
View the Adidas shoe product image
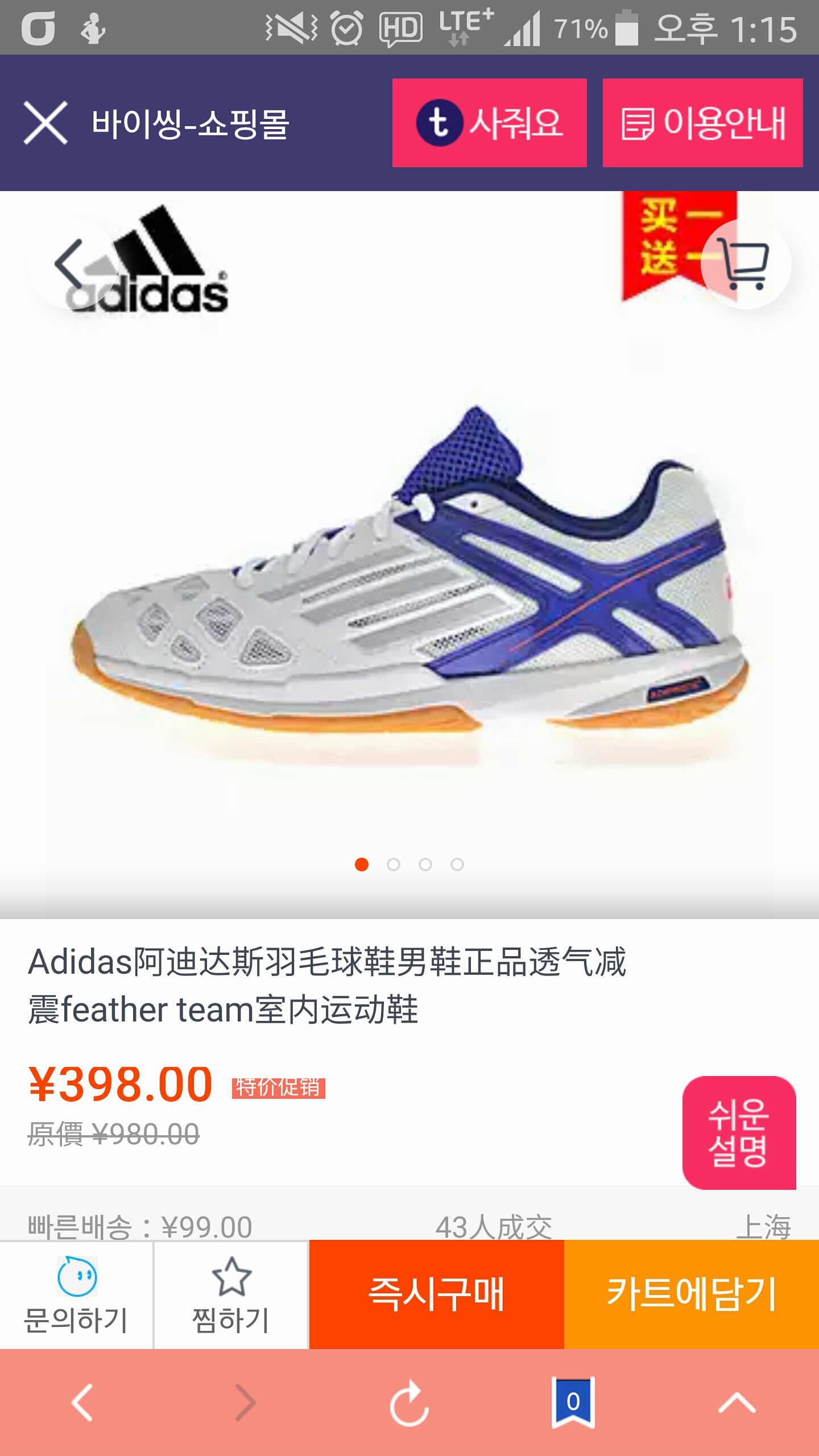409,569
